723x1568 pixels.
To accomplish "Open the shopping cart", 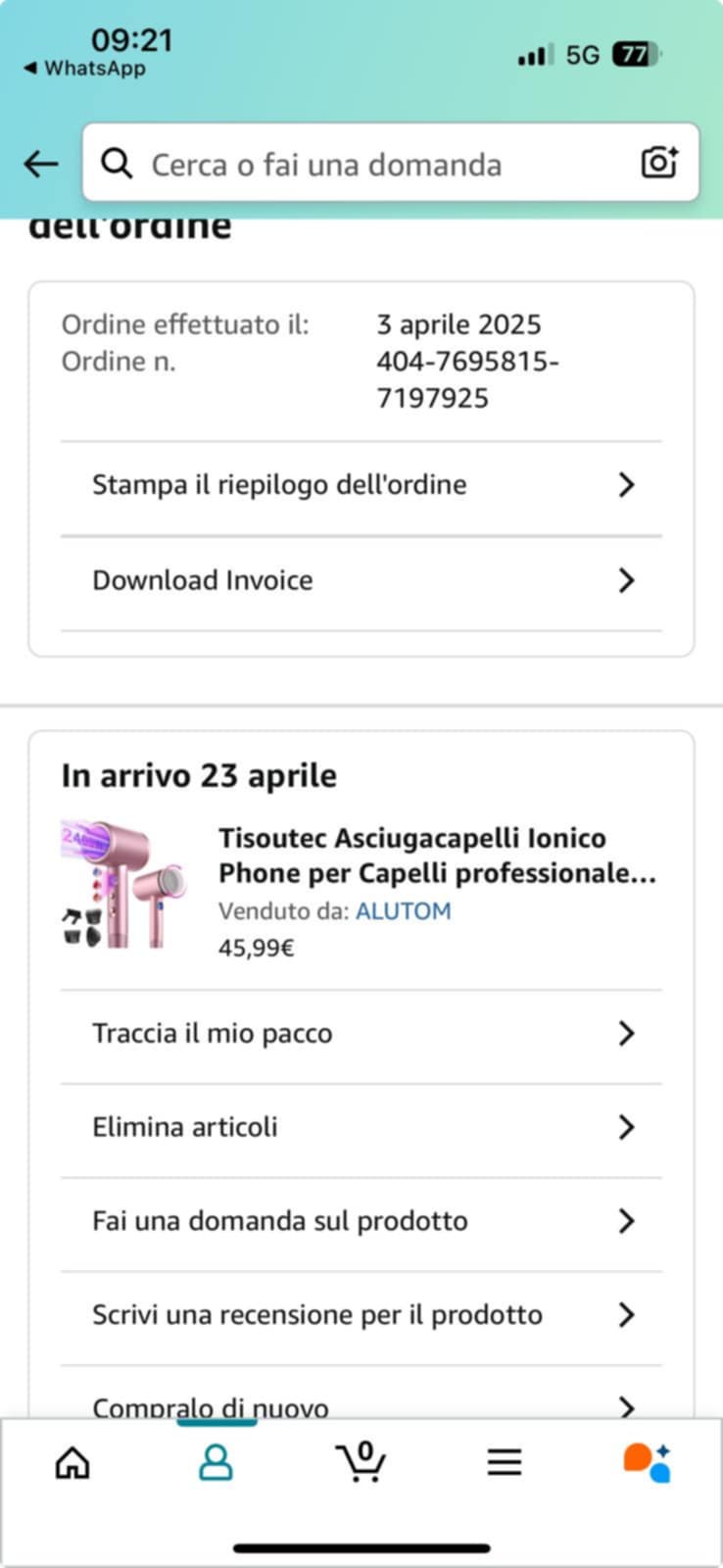I will [x=361, y=1463].
